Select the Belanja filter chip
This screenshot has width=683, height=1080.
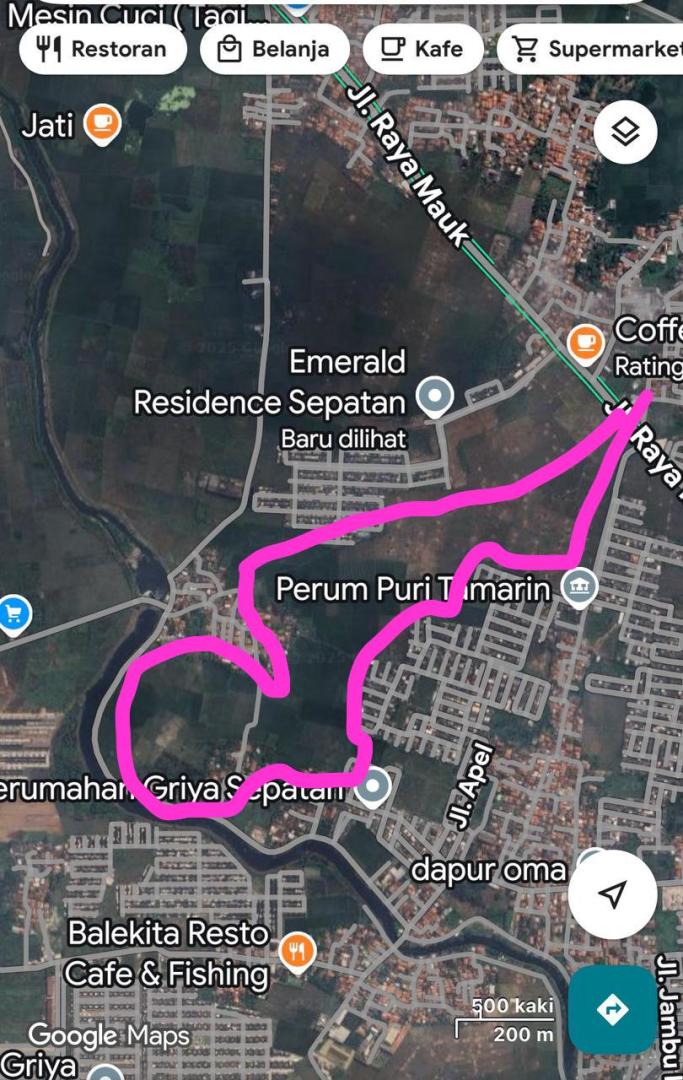pos(274,49)
